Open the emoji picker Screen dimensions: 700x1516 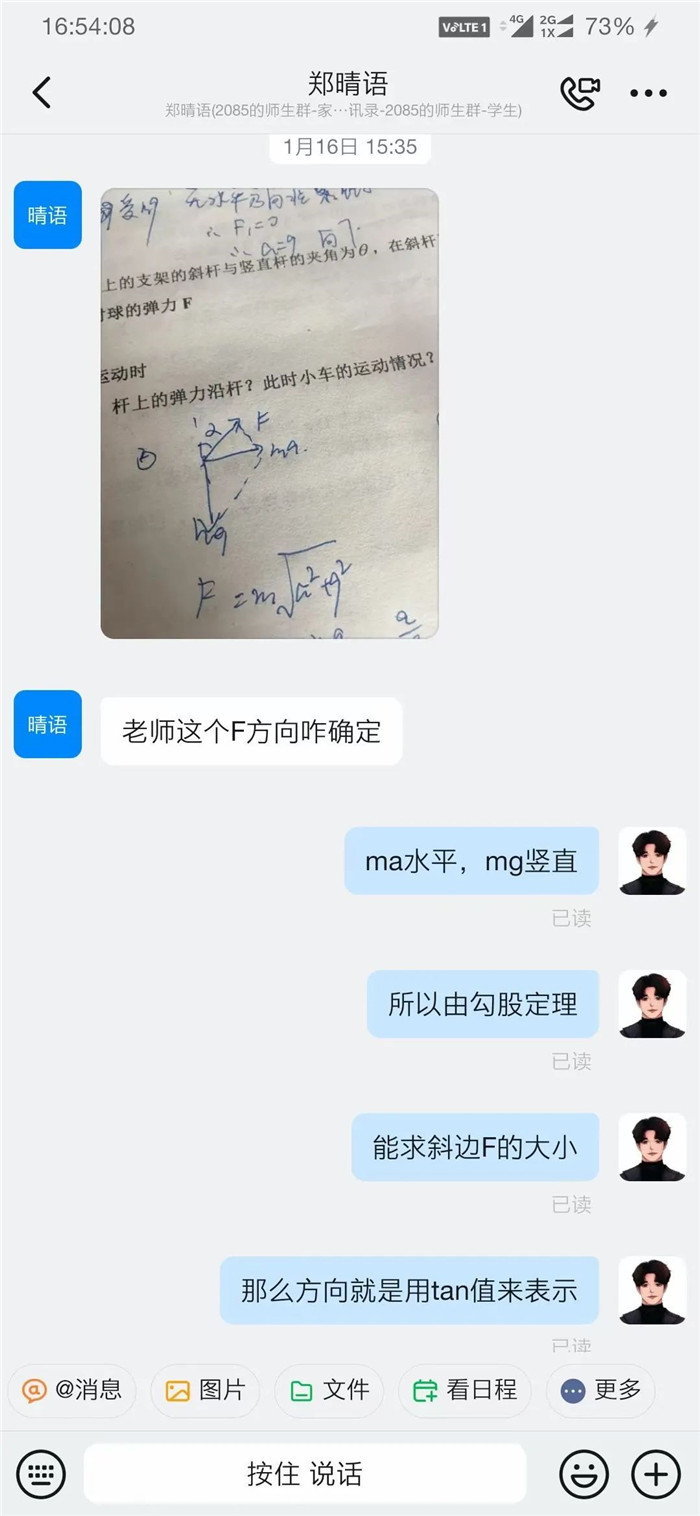click(584, 1474)
